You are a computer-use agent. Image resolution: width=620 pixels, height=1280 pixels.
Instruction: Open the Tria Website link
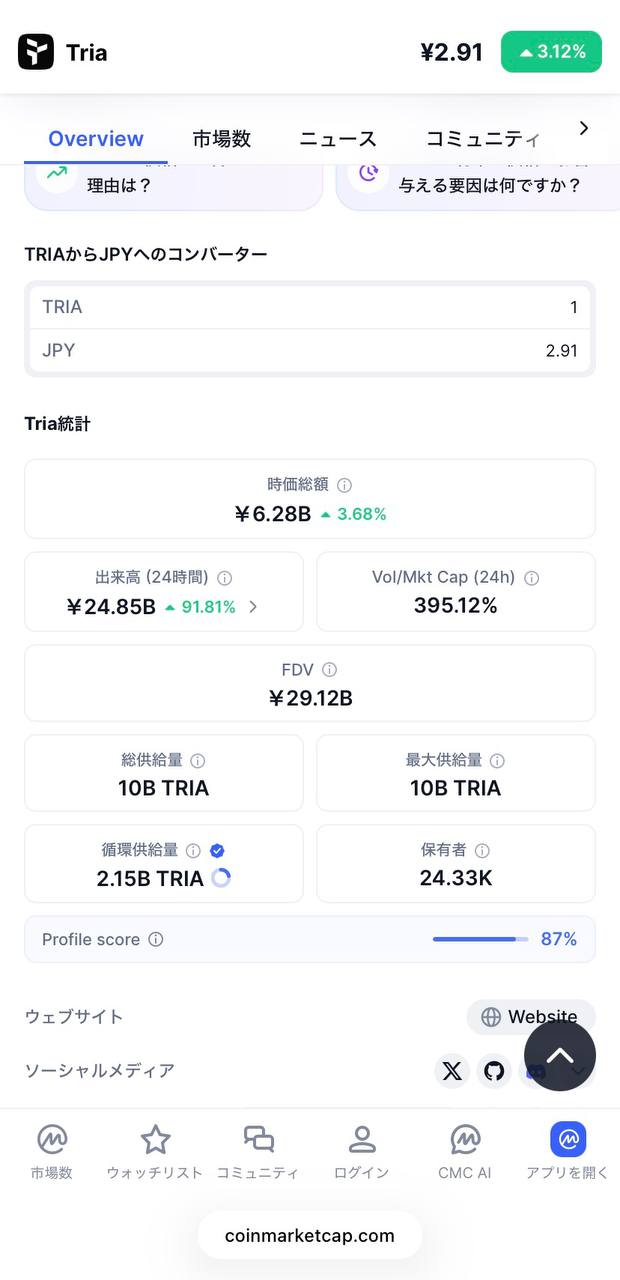(530, 1017)
